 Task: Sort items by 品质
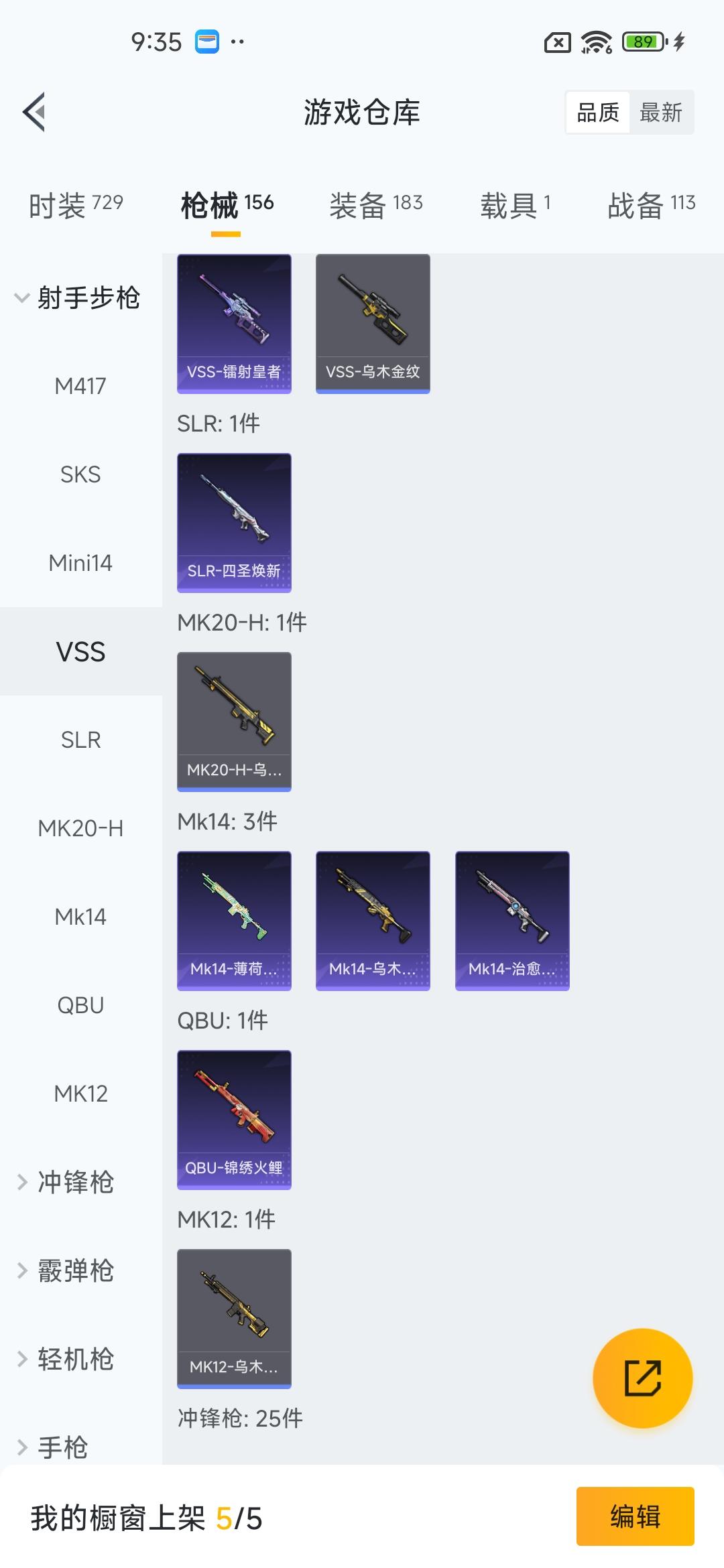598,113
